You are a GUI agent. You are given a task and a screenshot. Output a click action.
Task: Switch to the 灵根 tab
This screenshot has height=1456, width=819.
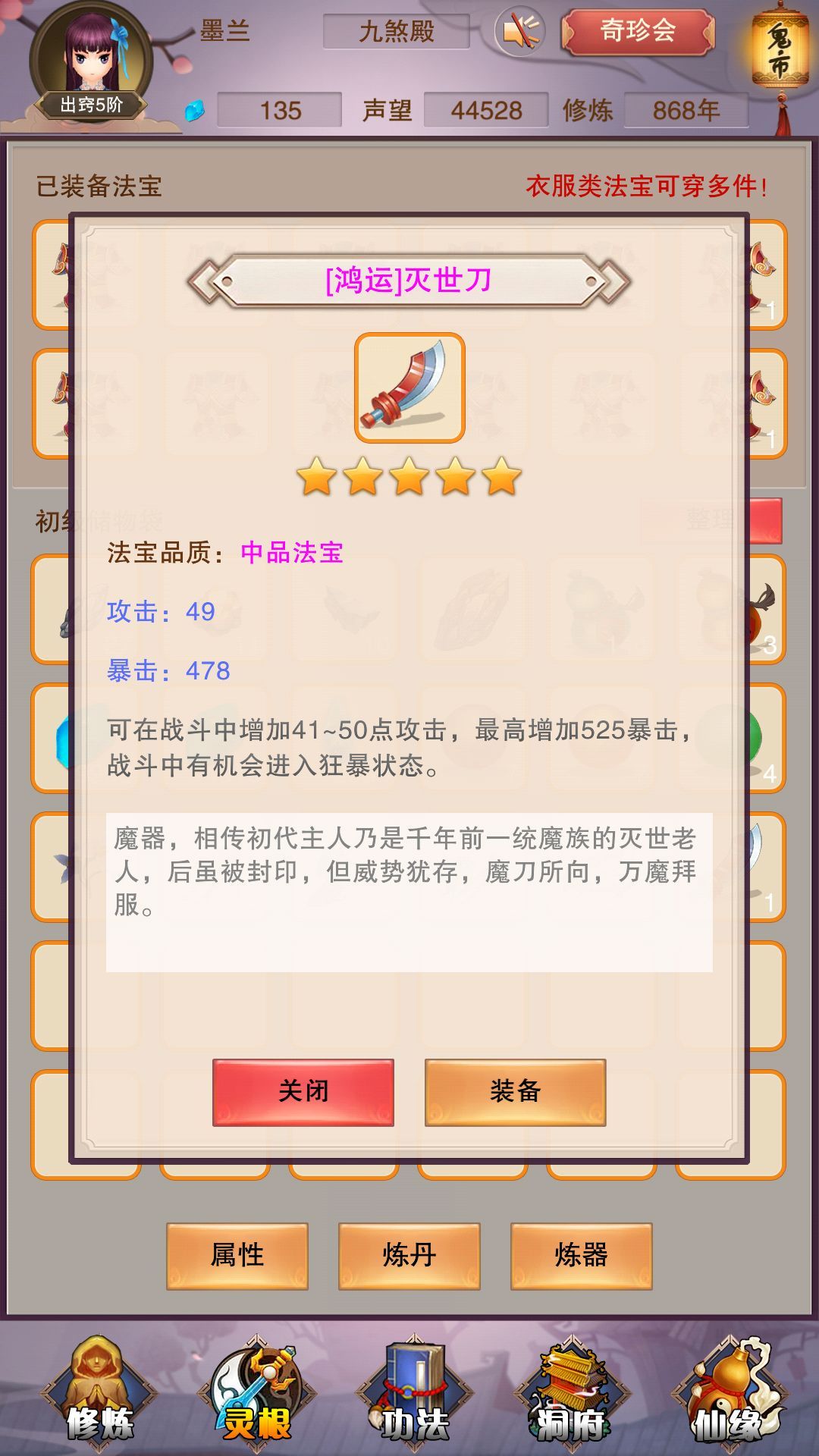pos(256,1394)
